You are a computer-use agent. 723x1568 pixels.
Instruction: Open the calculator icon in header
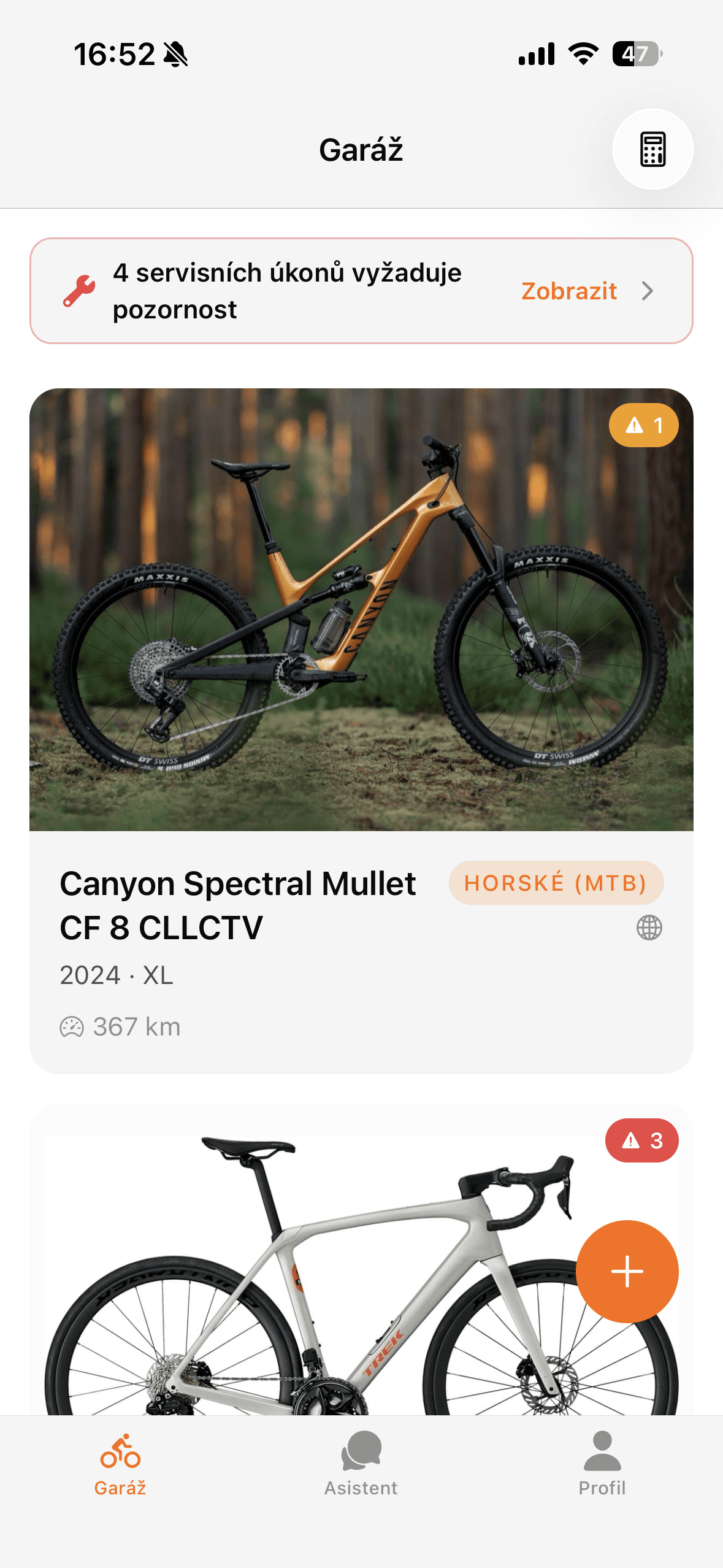pos(652,149)
